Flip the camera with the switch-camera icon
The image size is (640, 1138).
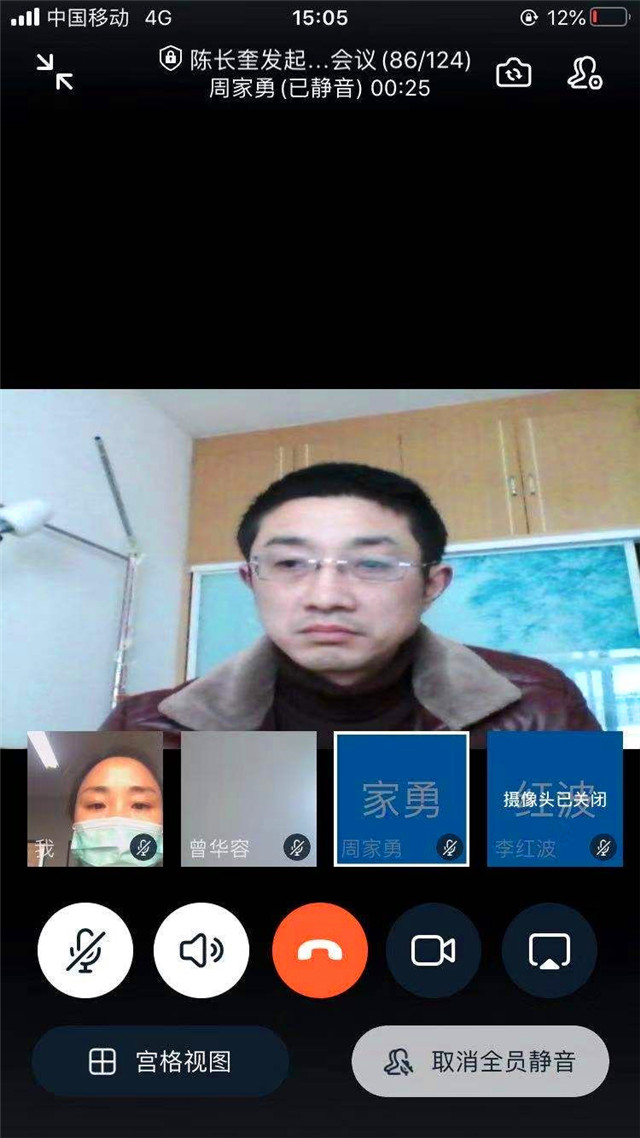coord(513,72)
